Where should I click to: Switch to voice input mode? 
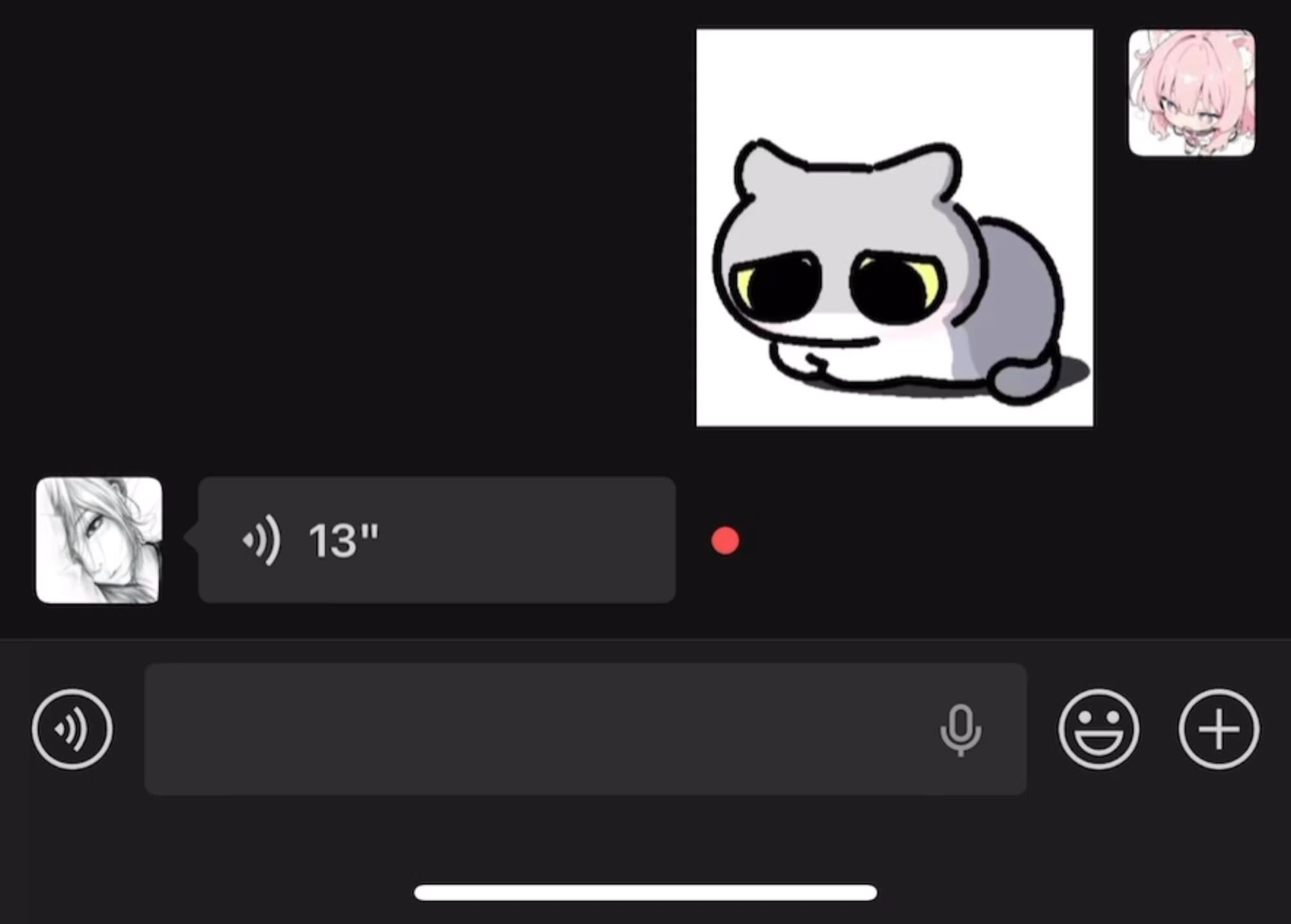72,729
